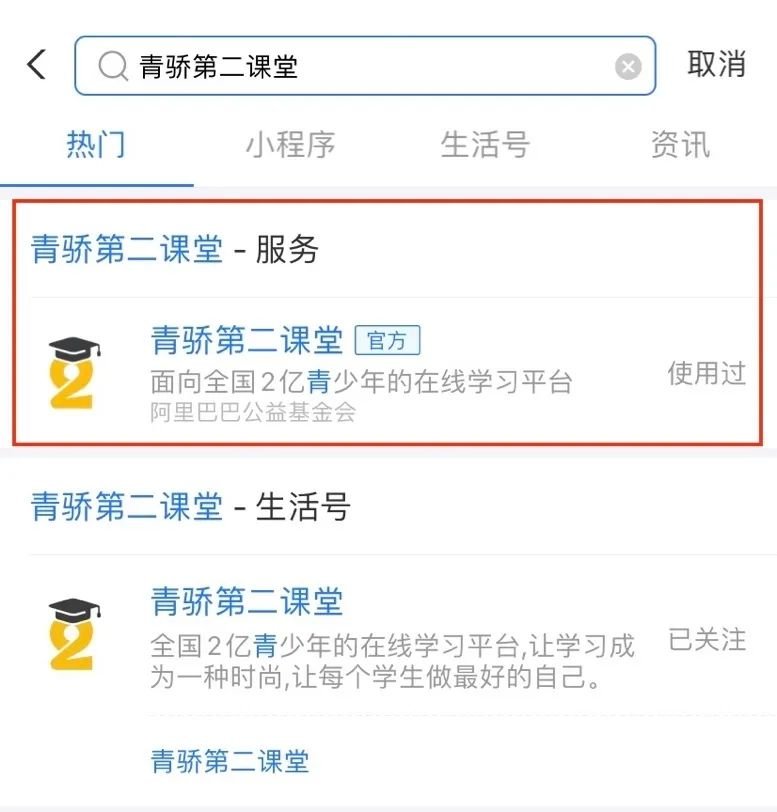
Task: Clear the search text with the X icon
Action: [628, 67]
